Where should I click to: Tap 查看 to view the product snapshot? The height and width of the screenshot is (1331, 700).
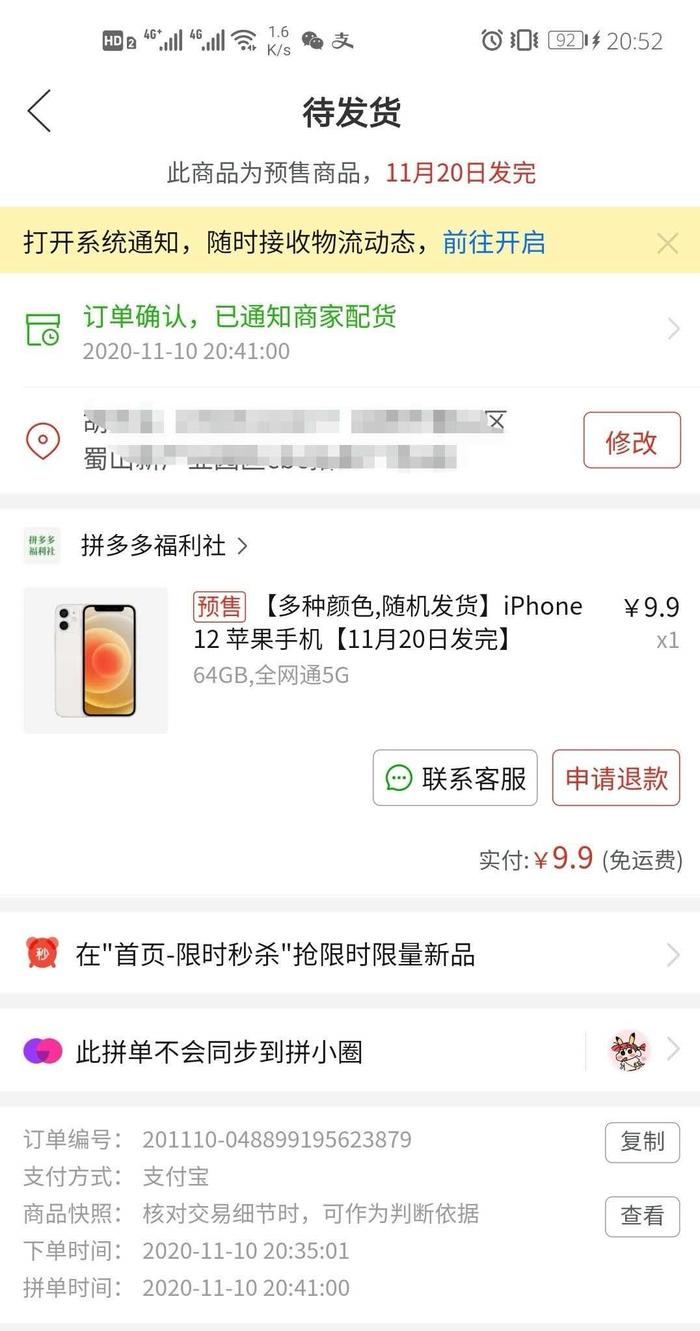click(642, 1216)
